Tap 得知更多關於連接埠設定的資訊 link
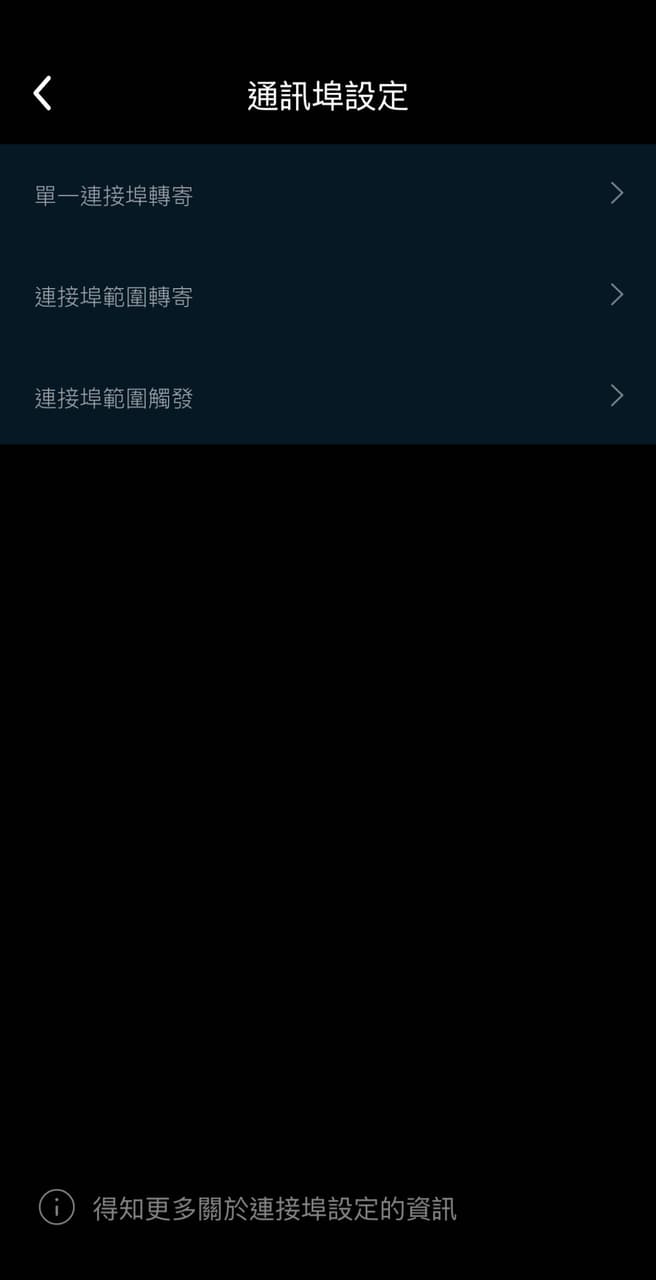This screenshot has height=1280, width=656. pos(273,1208)
